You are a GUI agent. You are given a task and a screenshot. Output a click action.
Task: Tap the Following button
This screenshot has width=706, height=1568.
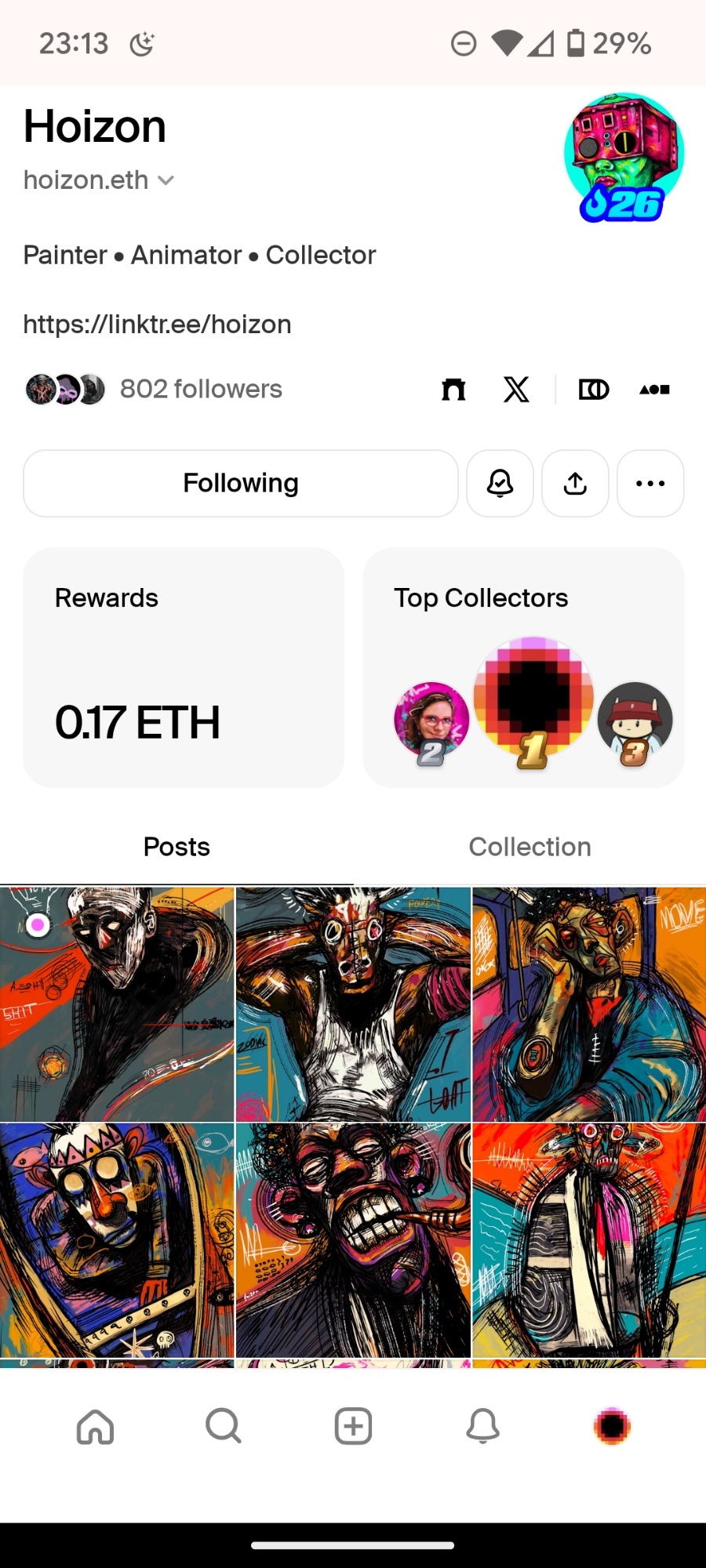(241, 484)
